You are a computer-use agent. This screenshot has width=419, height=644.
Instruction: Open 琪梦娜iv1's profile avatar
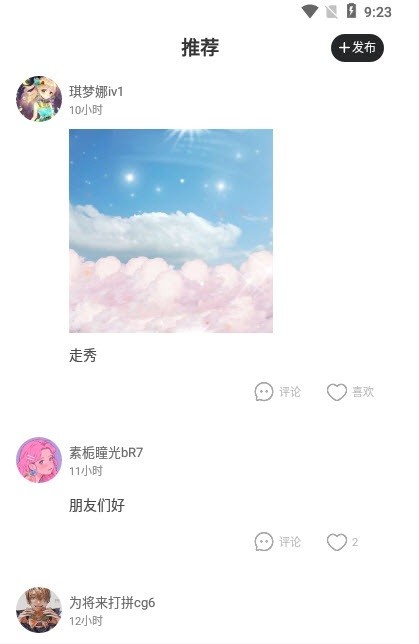click(x=39, y=99)
